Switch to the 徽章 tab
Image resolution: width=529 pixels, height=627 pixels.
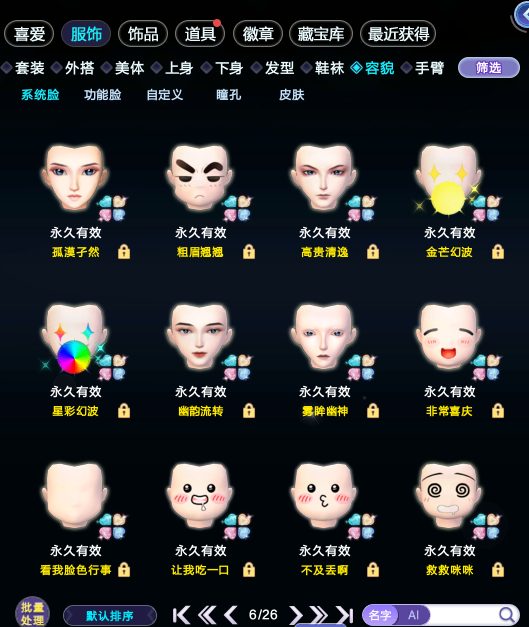point(258,34)
